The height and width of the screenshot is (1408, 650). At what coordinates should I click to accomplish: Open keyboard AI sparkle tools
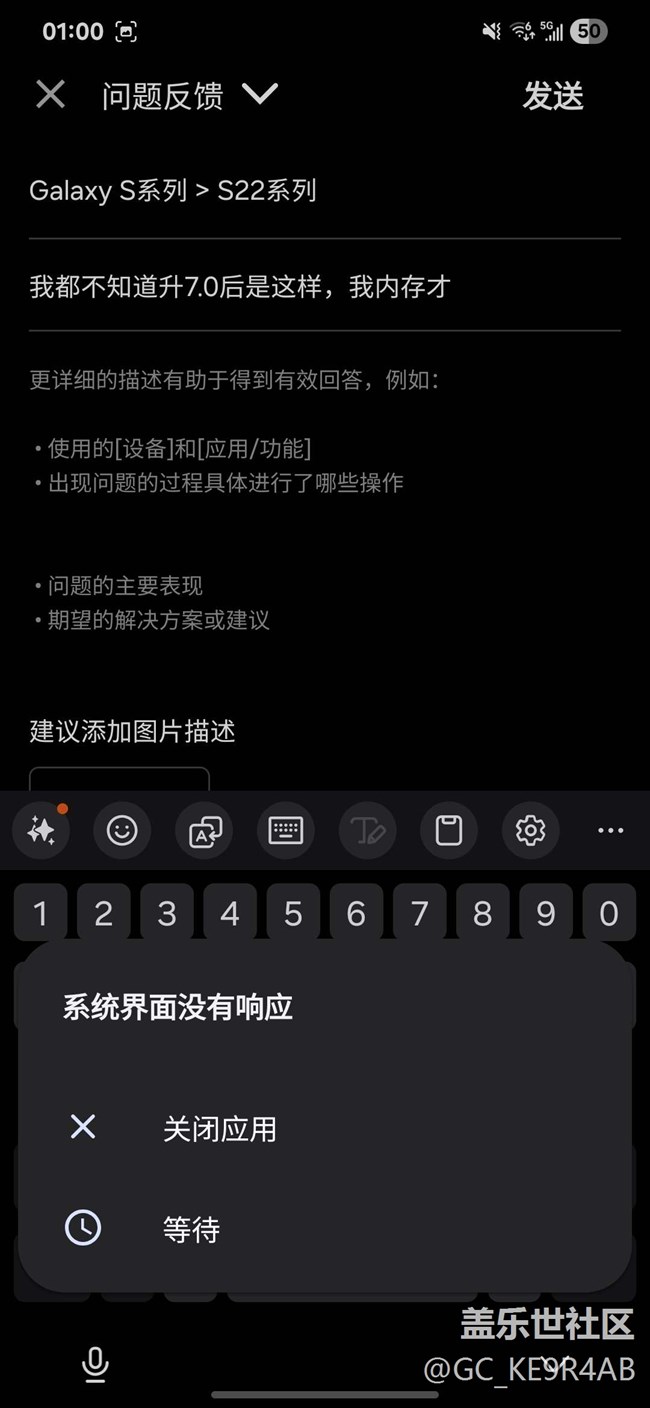pyautogui.click(x=41, y=830)
